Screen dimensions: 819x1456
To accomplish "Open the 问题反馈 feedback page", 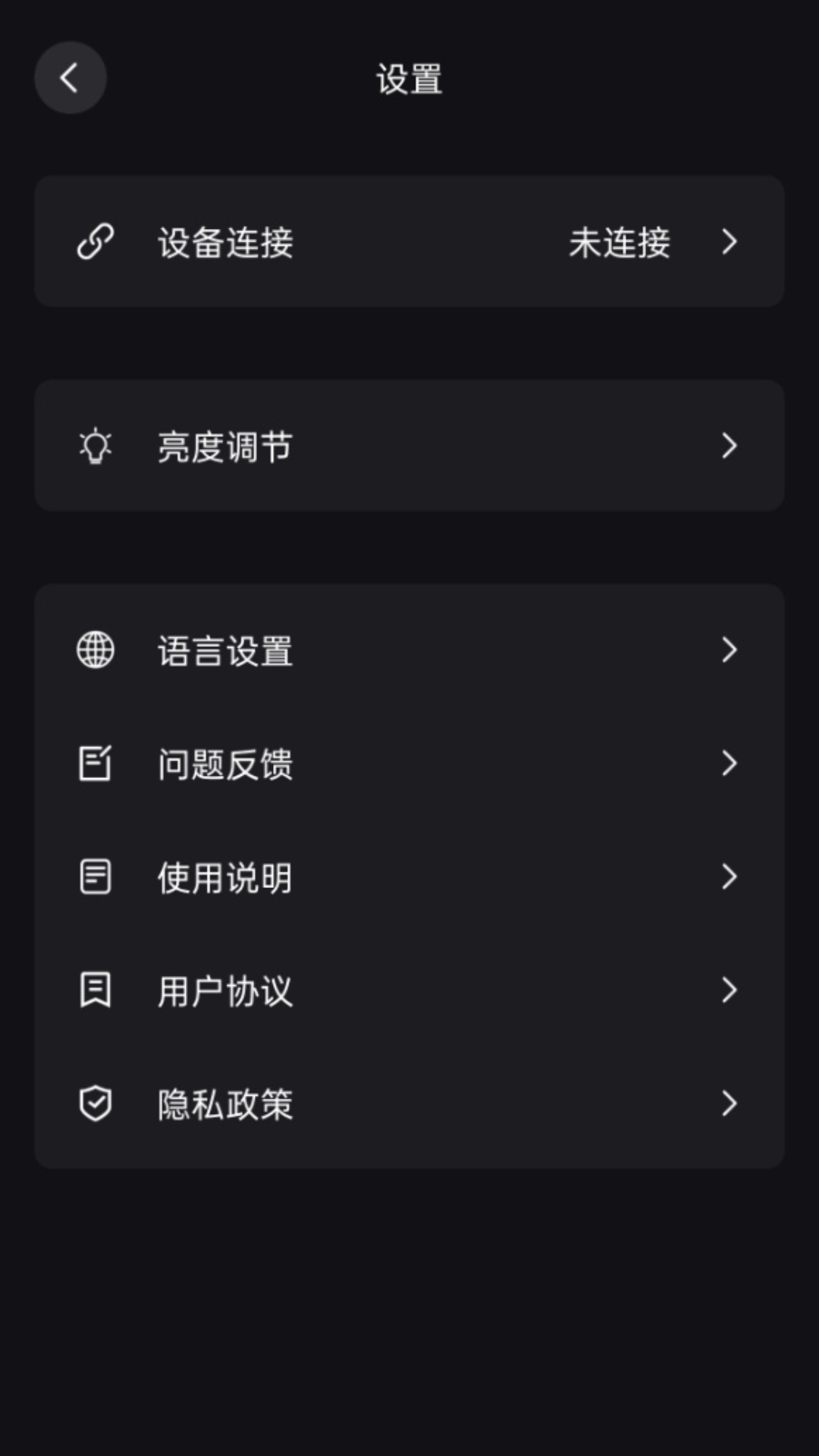I will (x=224, y=764).
